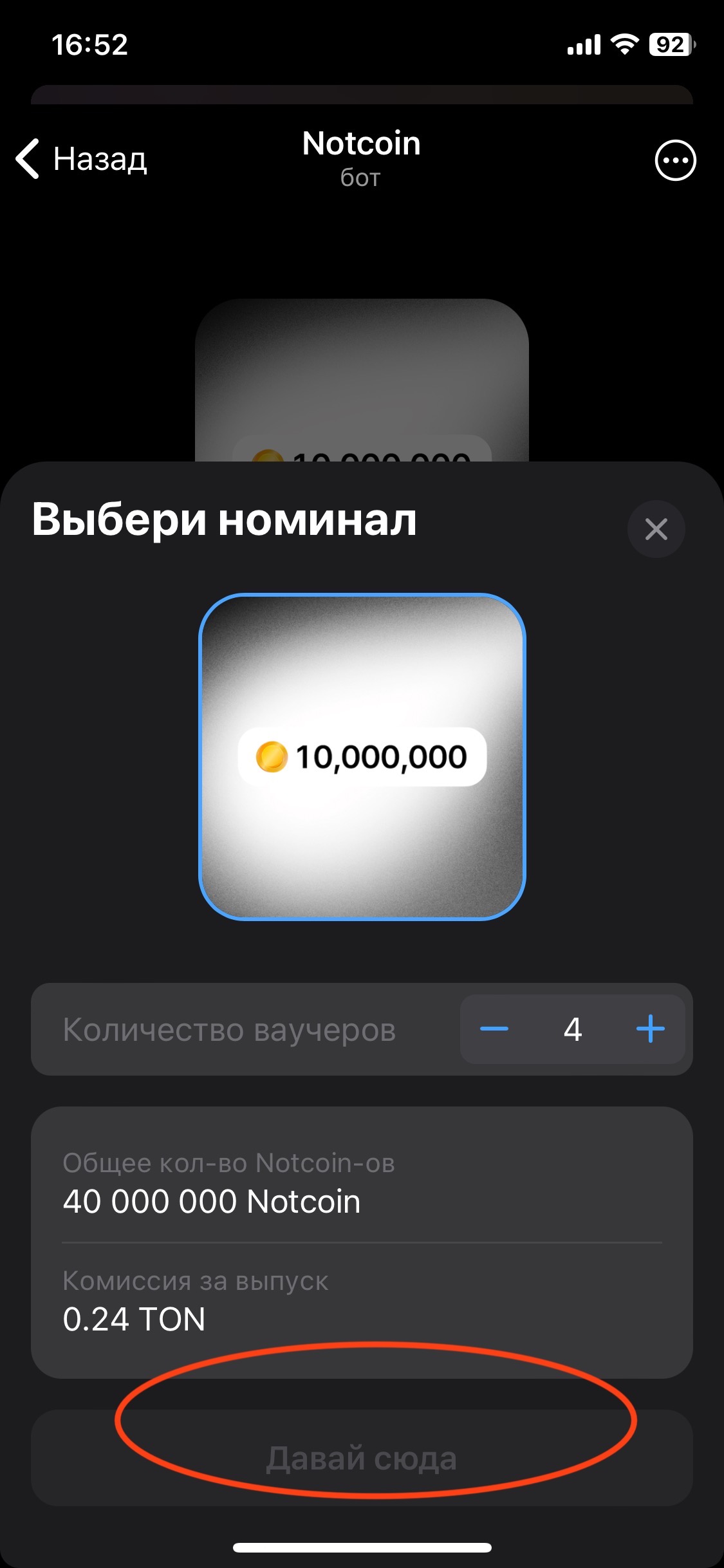The width and height of the screenshot is (724, 1568).
Task: Tap the Давай сюда button
Action: (362, 1458)
